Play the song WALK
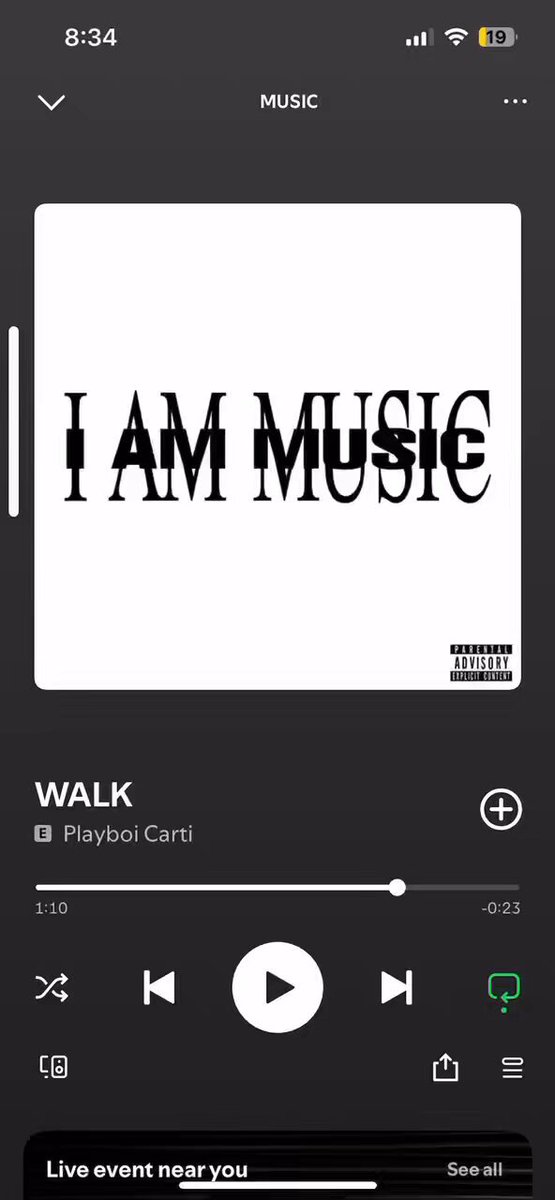555x1200 pixels. click(278, 988)
